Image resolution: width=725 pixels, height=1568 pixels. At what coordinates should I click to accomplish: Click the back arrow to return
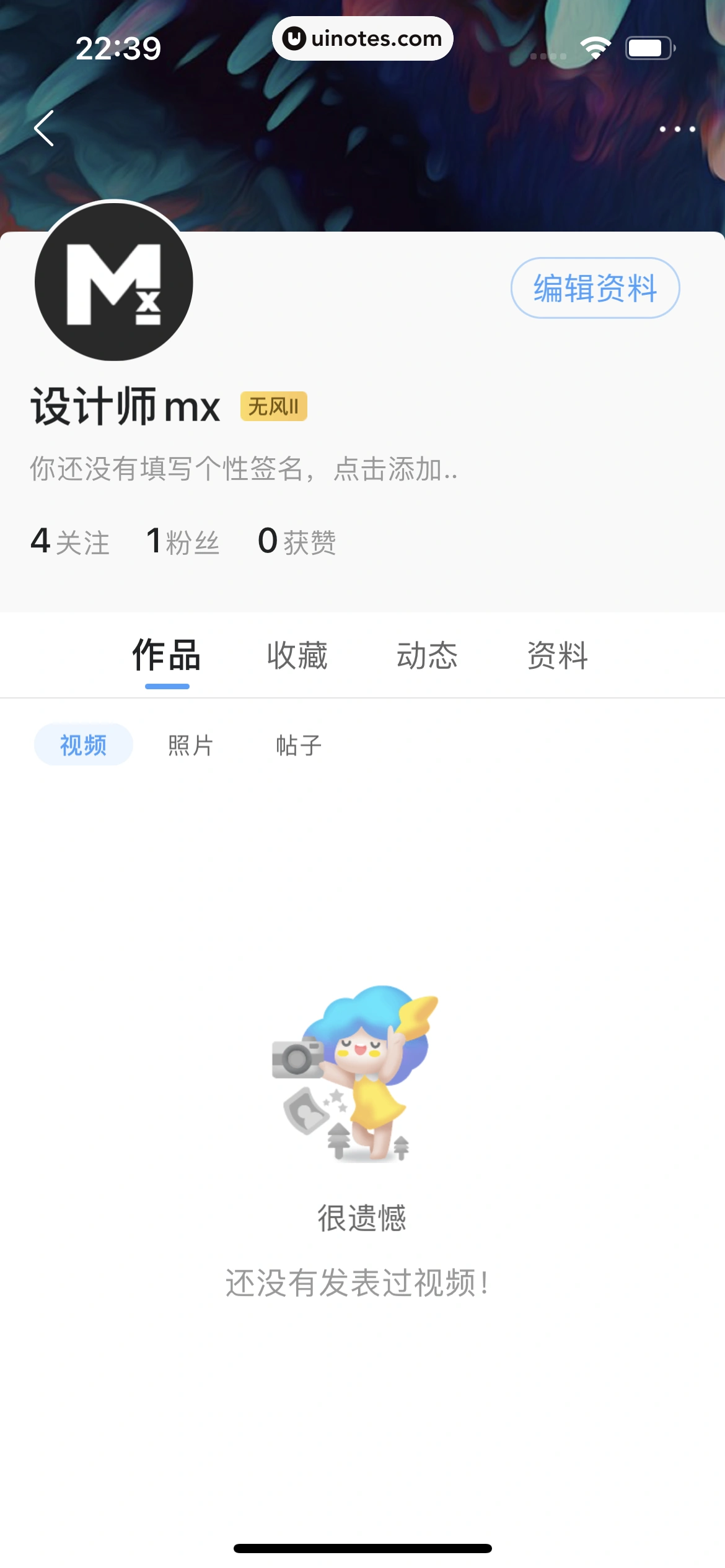point(43,127)
